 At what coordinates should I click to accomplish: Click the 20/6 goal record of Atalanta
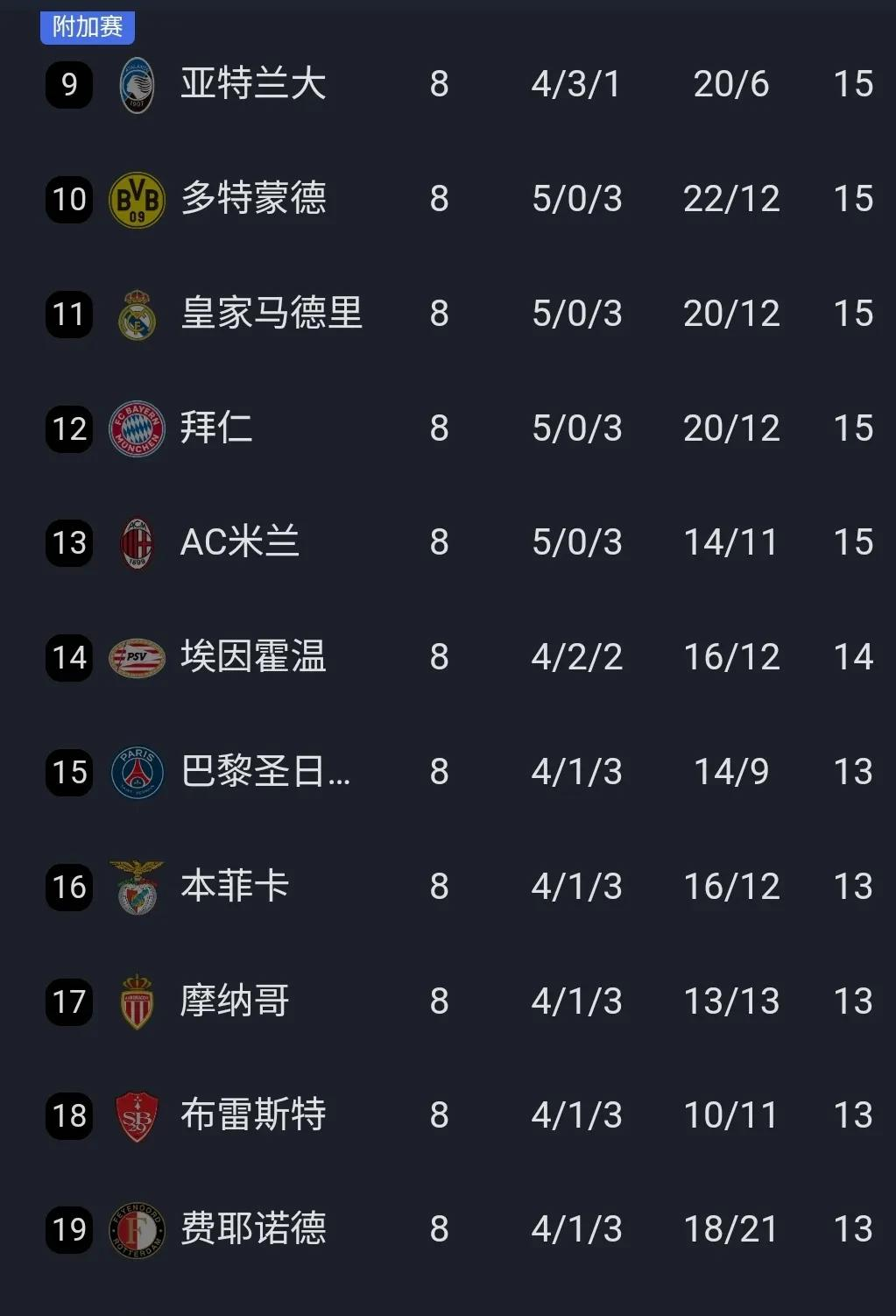click(732, 84)
